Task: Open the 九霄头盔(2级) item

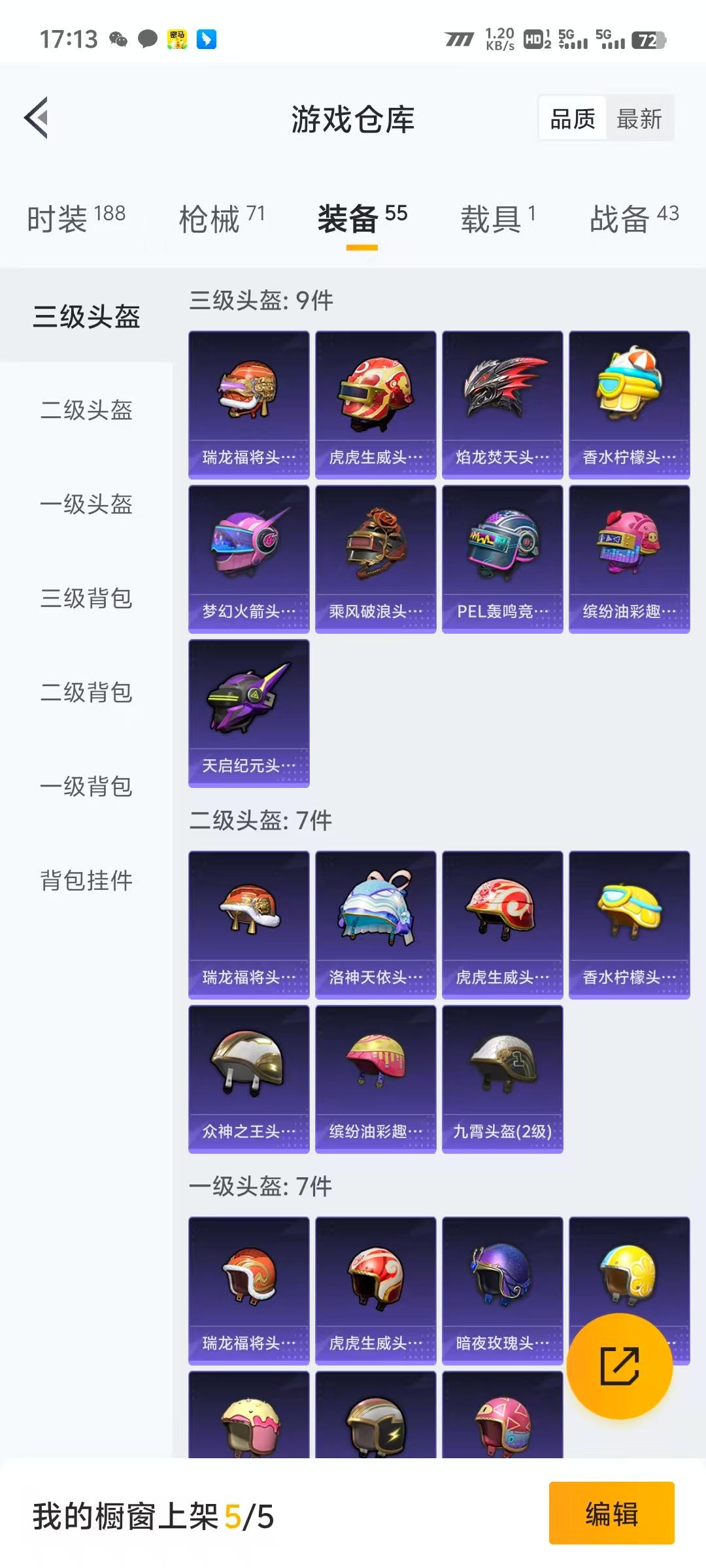Action: (x=502, y=1078)
